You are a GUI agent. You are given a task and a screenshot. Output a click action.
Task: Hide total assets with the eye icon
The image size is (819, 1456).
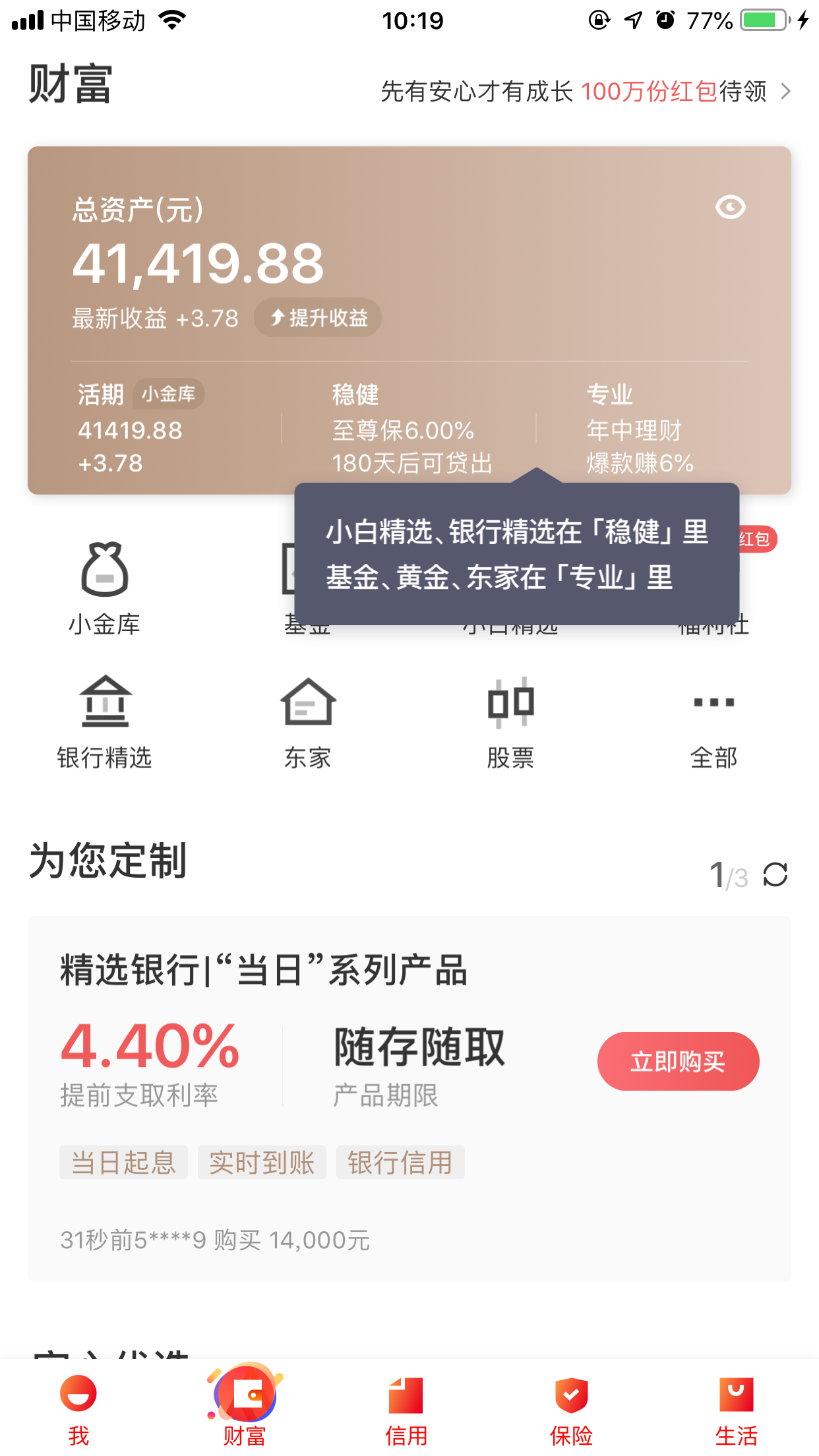tap(730, 208)
